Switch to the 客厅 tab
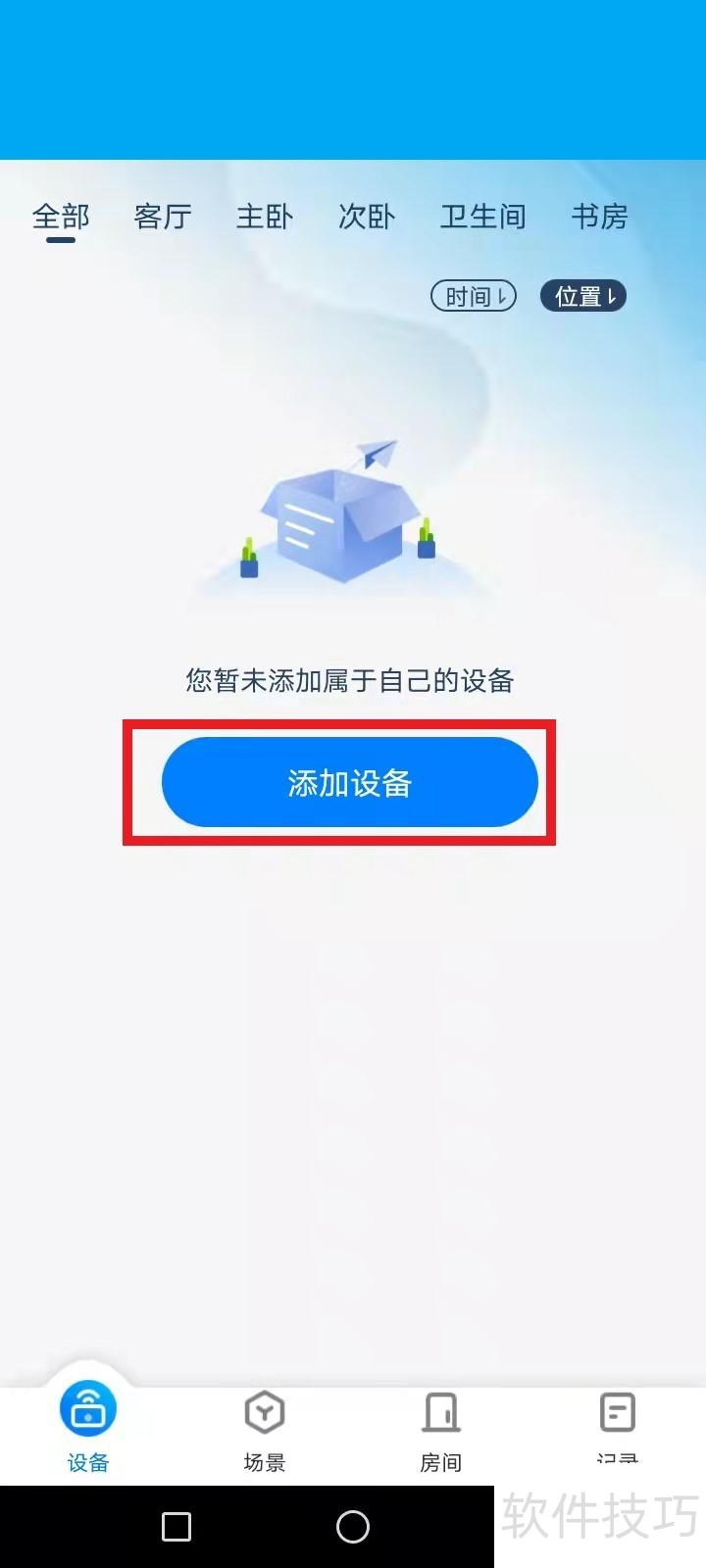The image size is (706, 1568). click(x=163, y=217)
